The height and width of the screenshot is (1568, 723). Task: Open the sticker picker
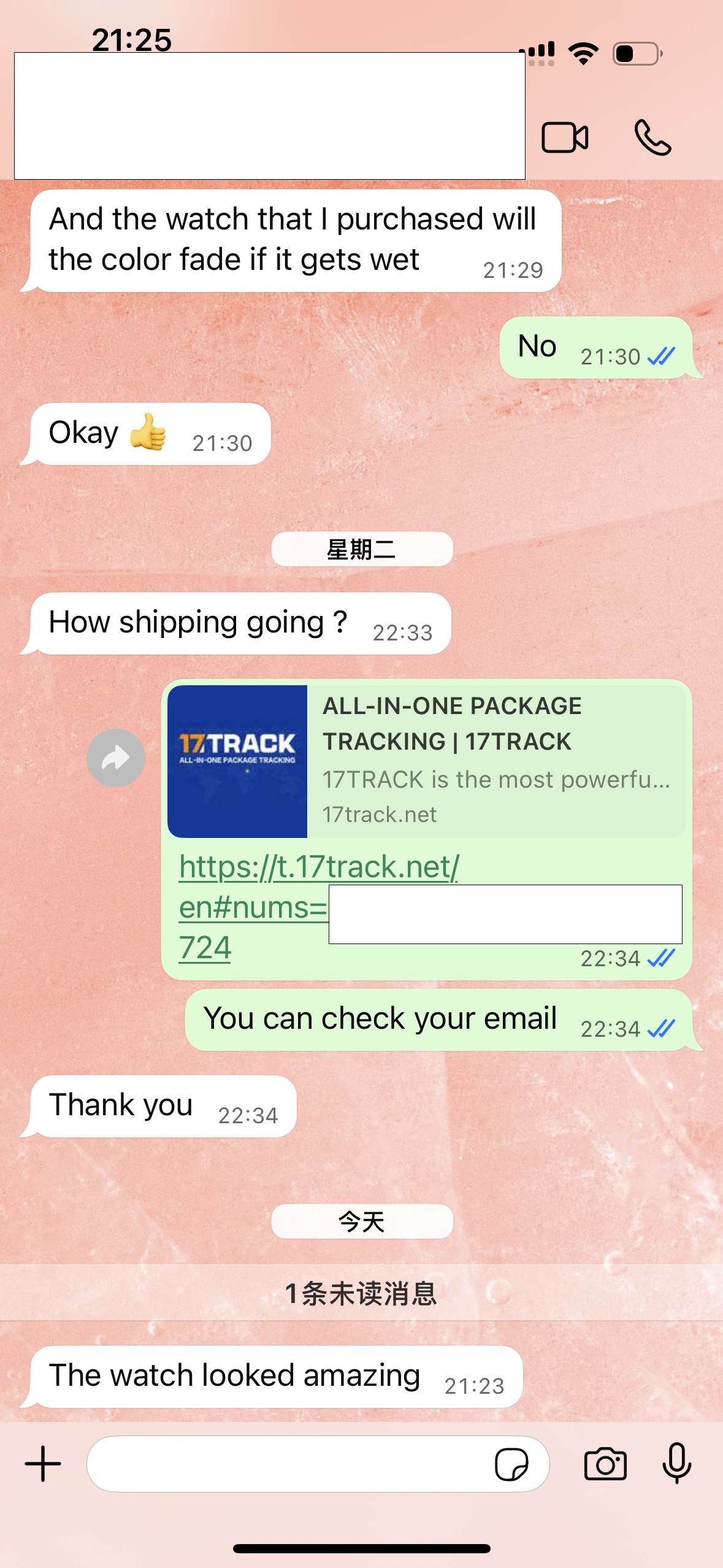click(x=511, y=1464)
